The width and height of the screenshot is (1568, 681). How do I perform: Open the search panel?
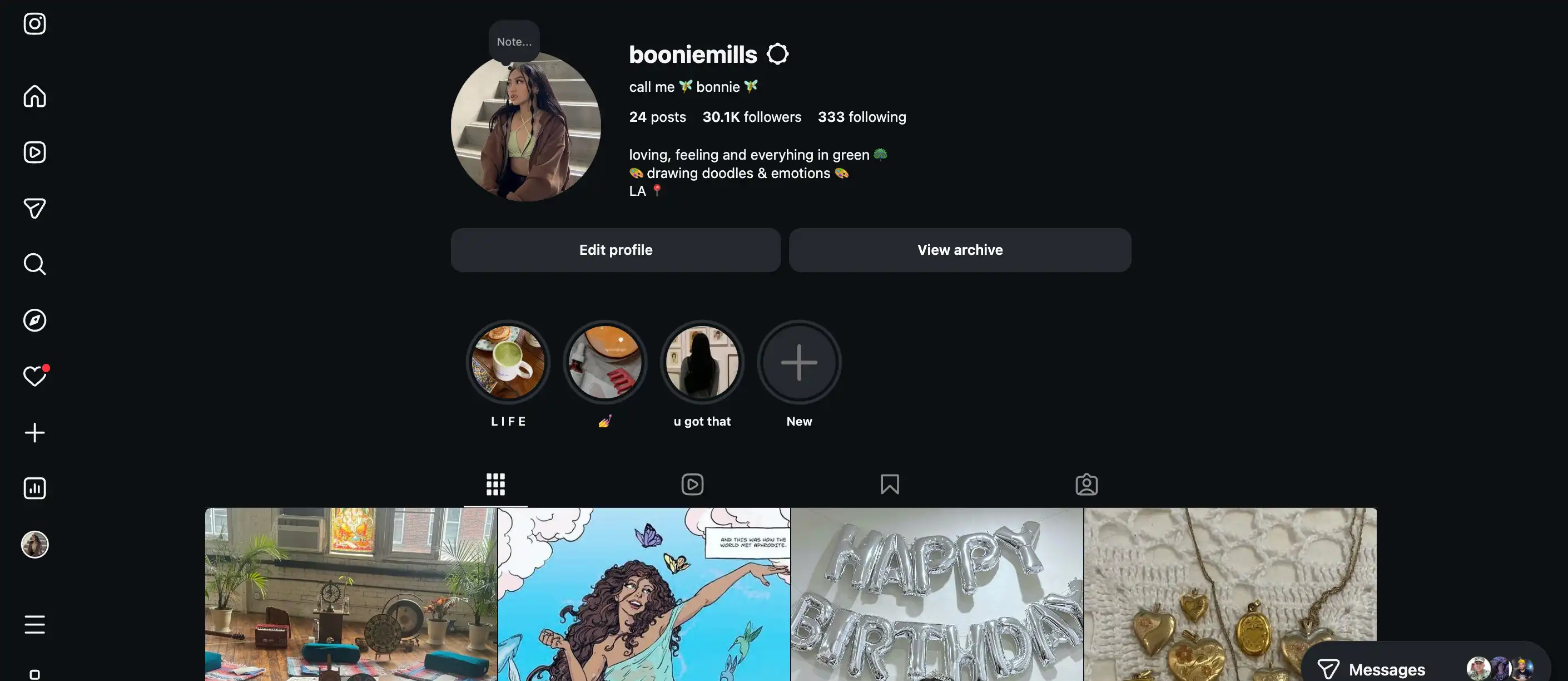[x=34, y=264]
